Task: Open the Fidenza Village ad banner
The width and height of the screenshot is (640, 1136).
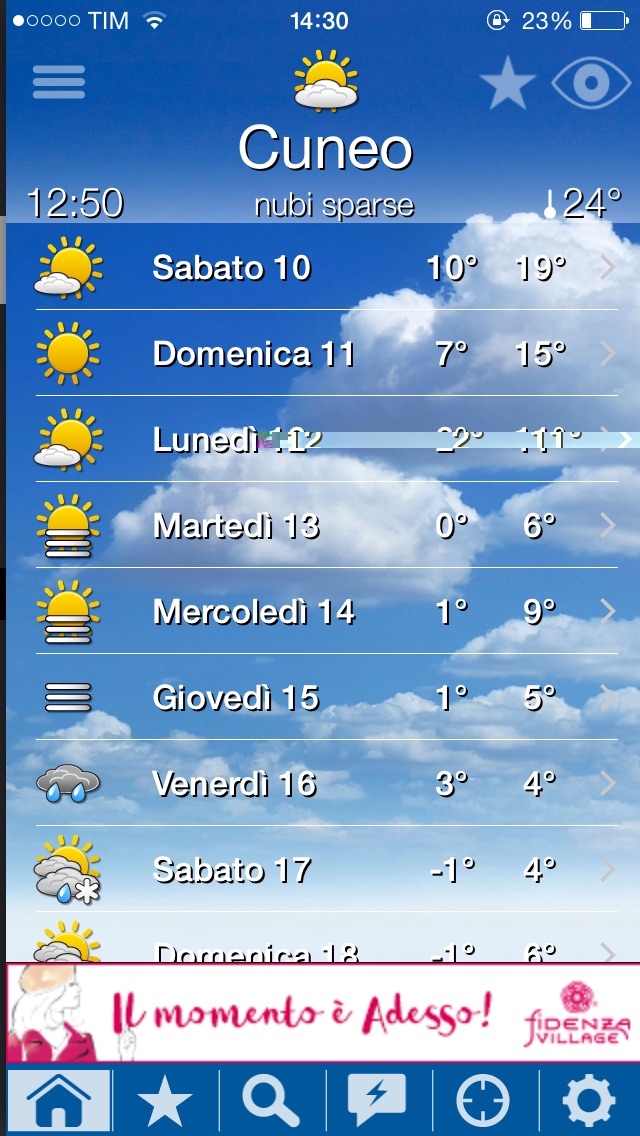Action: [x=322, y=1013]
